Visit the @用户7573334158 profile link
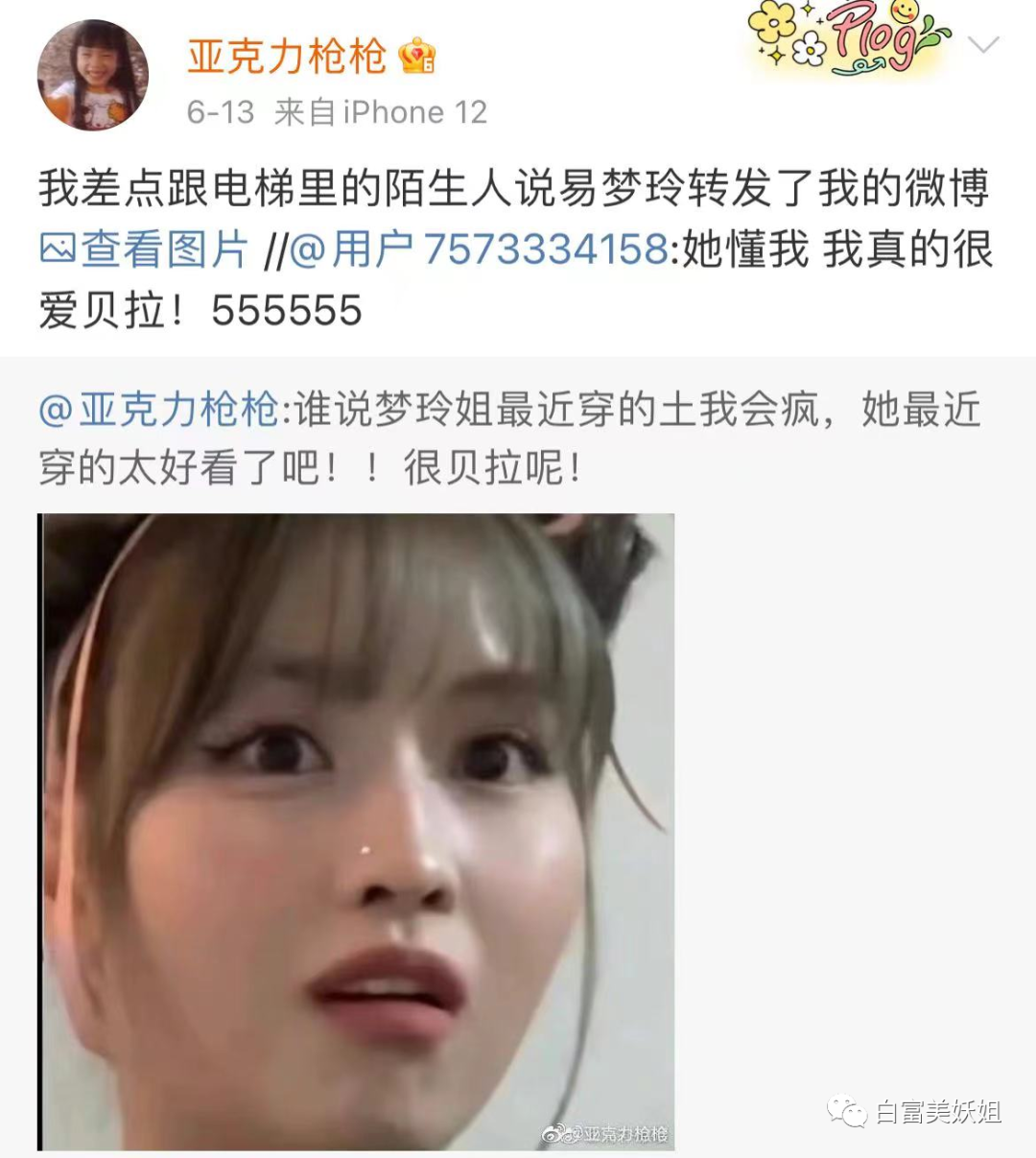This screenshot has width=1036, height=1158. point(480,249)
